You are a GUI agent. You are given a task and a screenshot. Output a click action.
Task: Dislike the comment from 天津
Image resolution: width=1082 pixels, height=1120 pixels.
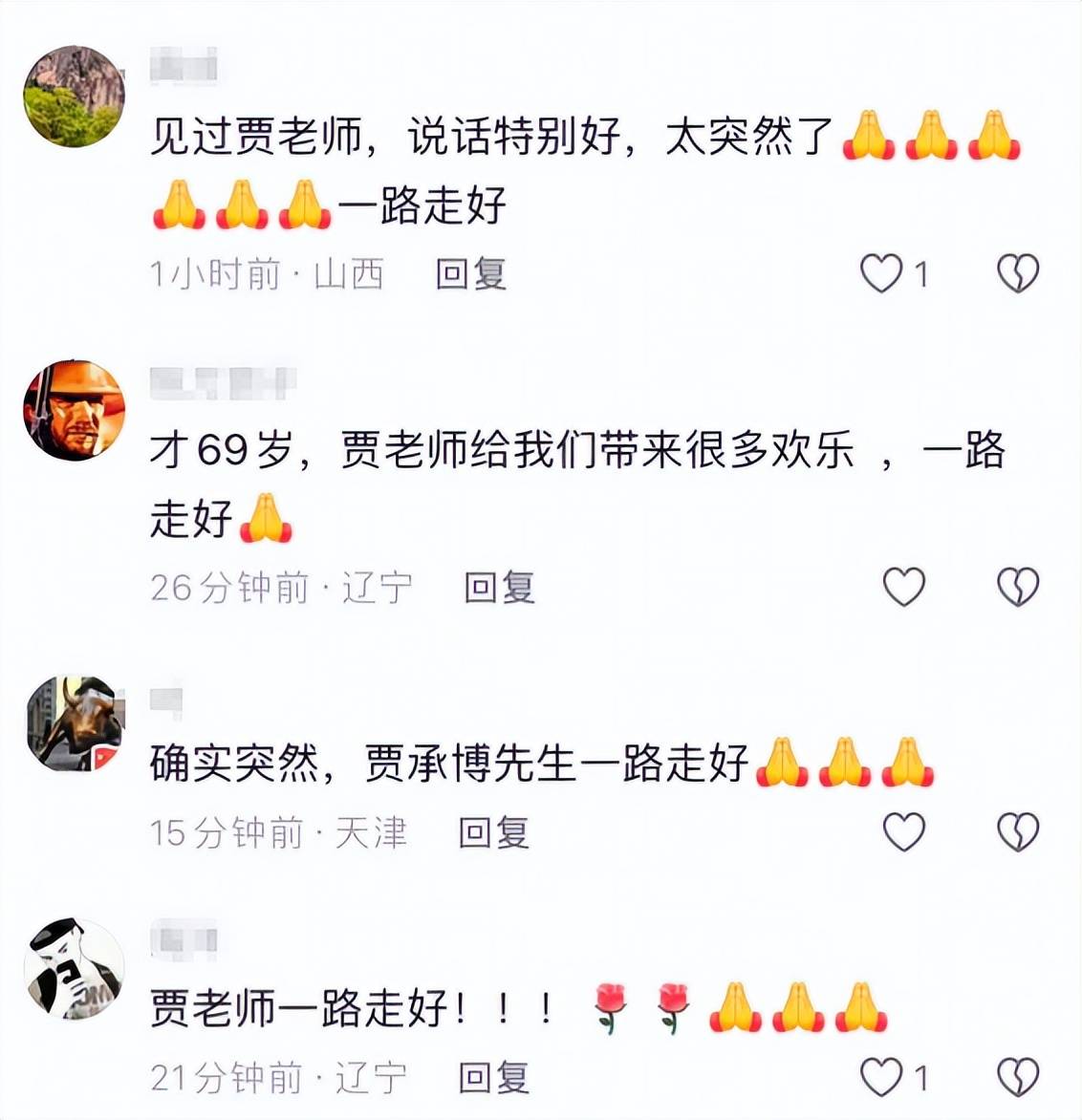[x=1017, y=832]
